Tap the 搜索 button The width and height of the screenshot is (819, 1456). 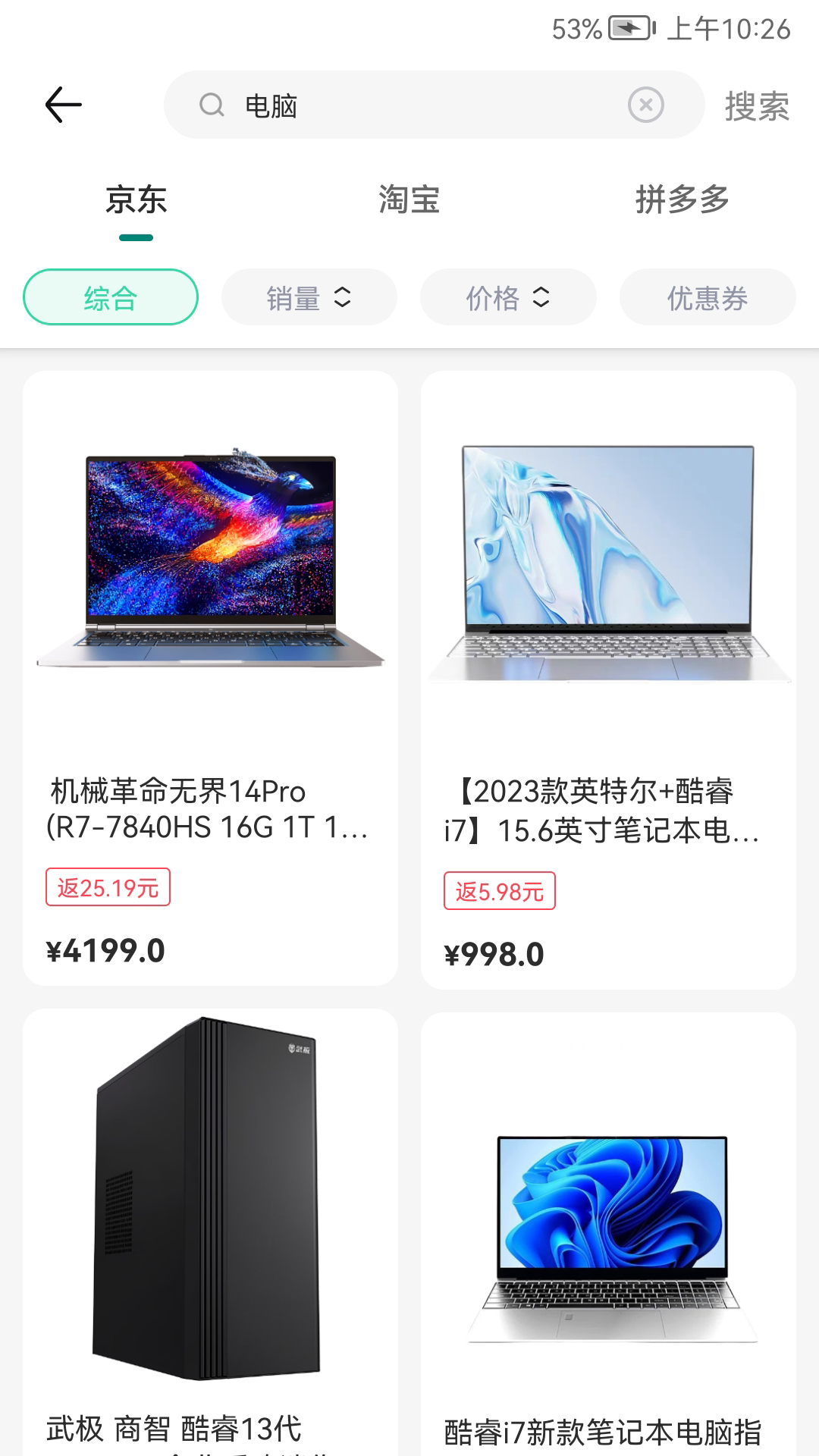point(756,106)
